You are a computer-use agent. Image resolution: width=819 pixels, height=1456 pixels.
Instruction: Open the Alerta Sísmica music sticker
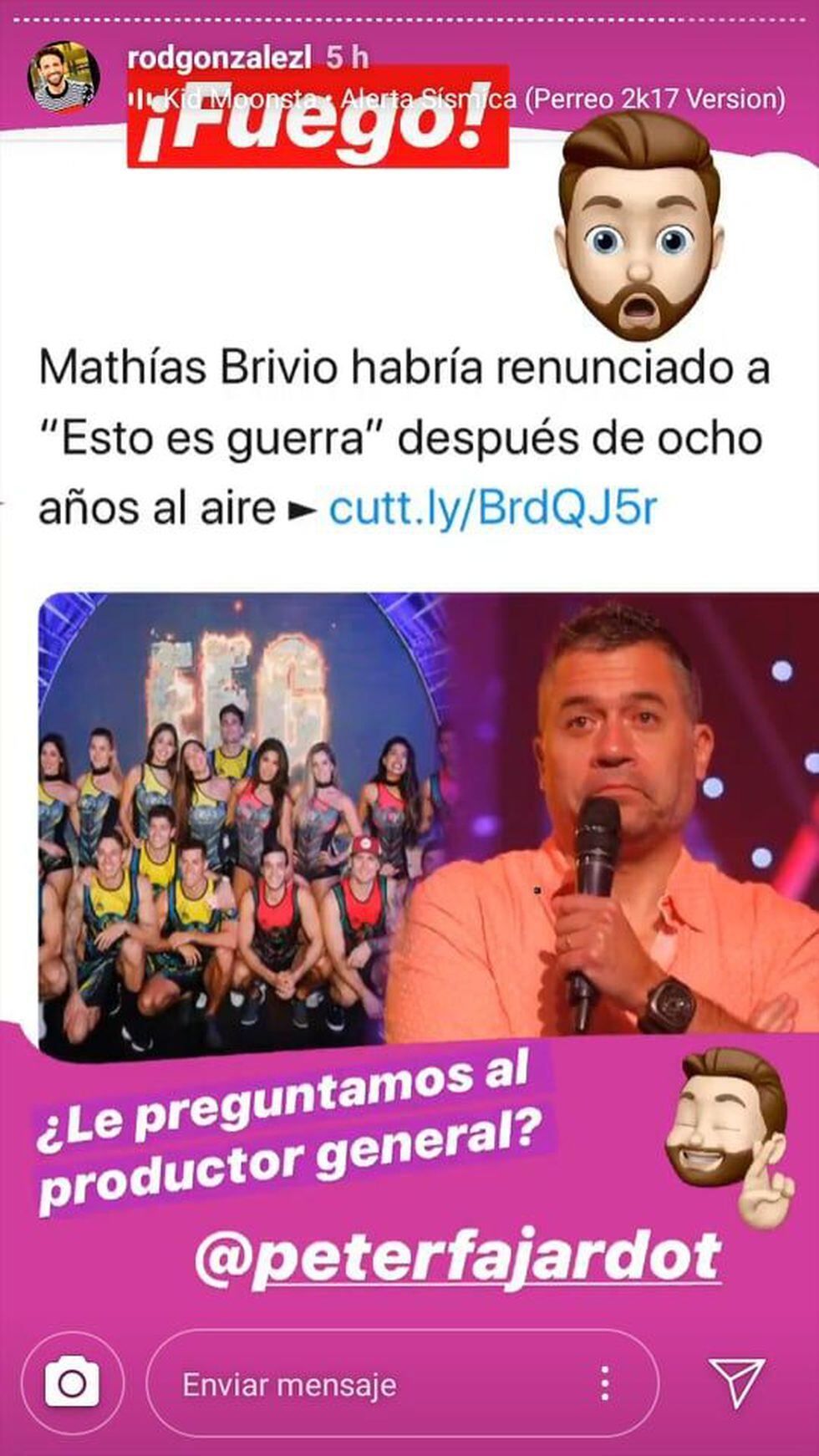[x=458, y=99]
